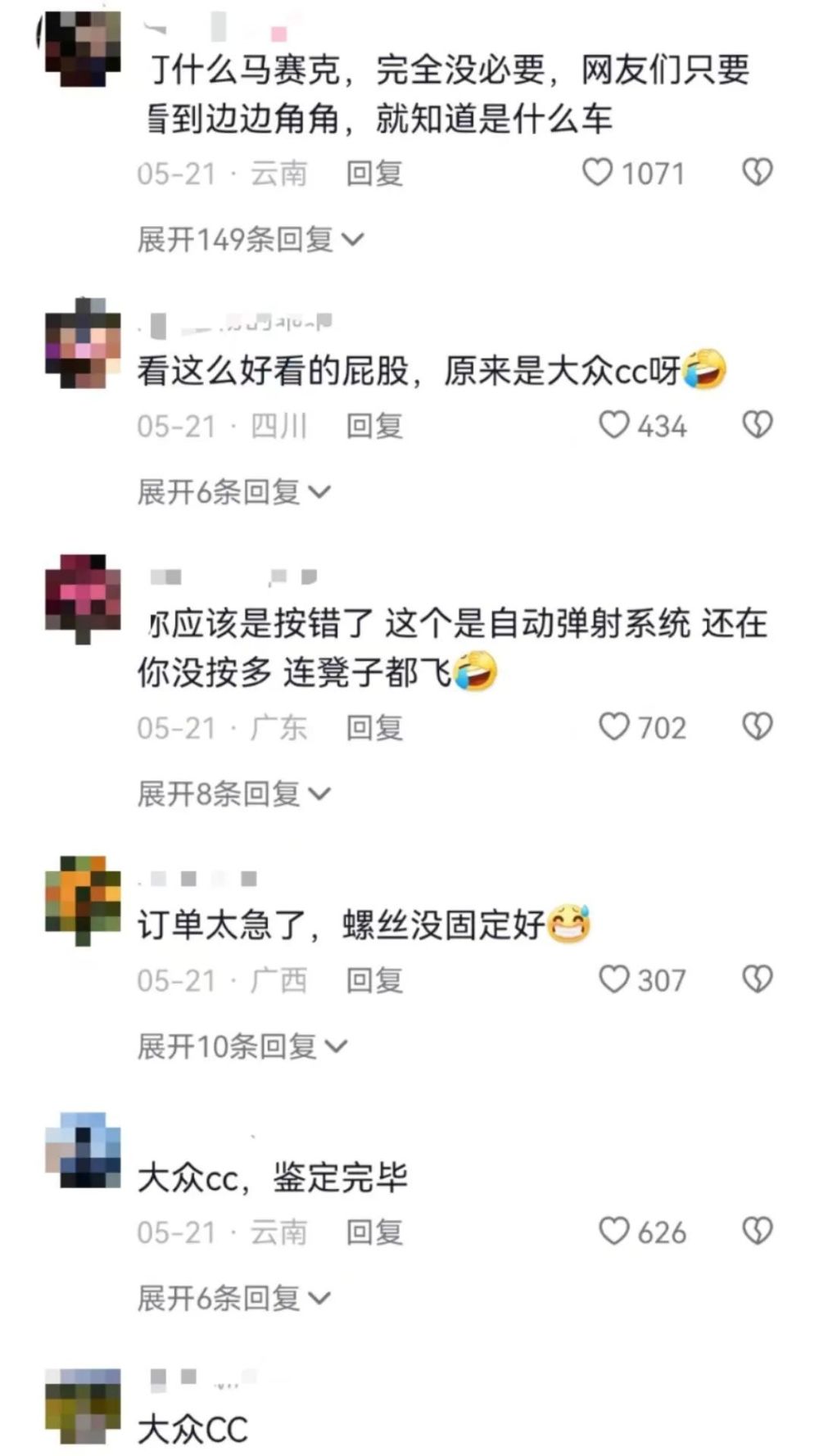Like the 螺丝没固定好 comment
Viewport: 819px width, 1456px height.
click(x=613, y=979)
